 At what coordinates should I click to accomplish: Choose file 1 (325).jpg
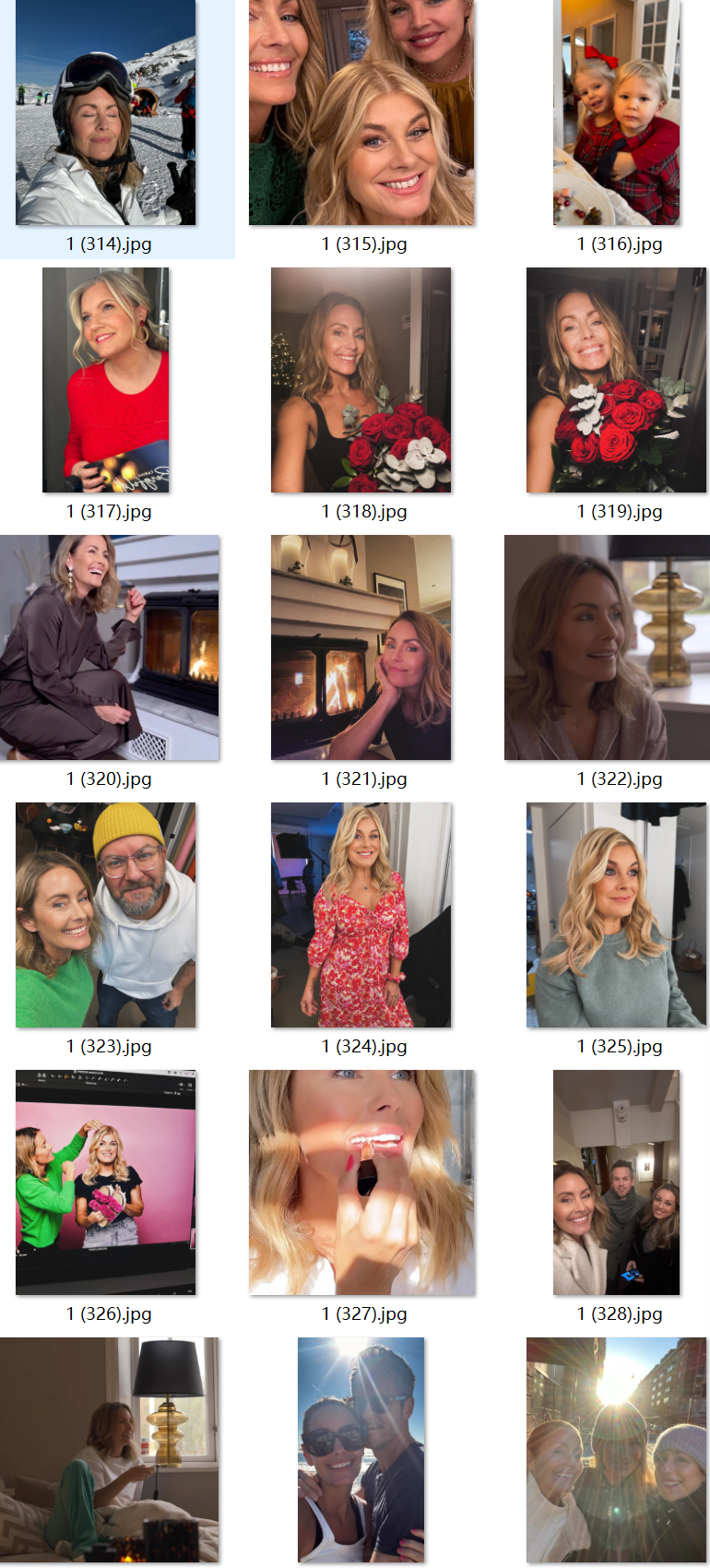[617, 915]
